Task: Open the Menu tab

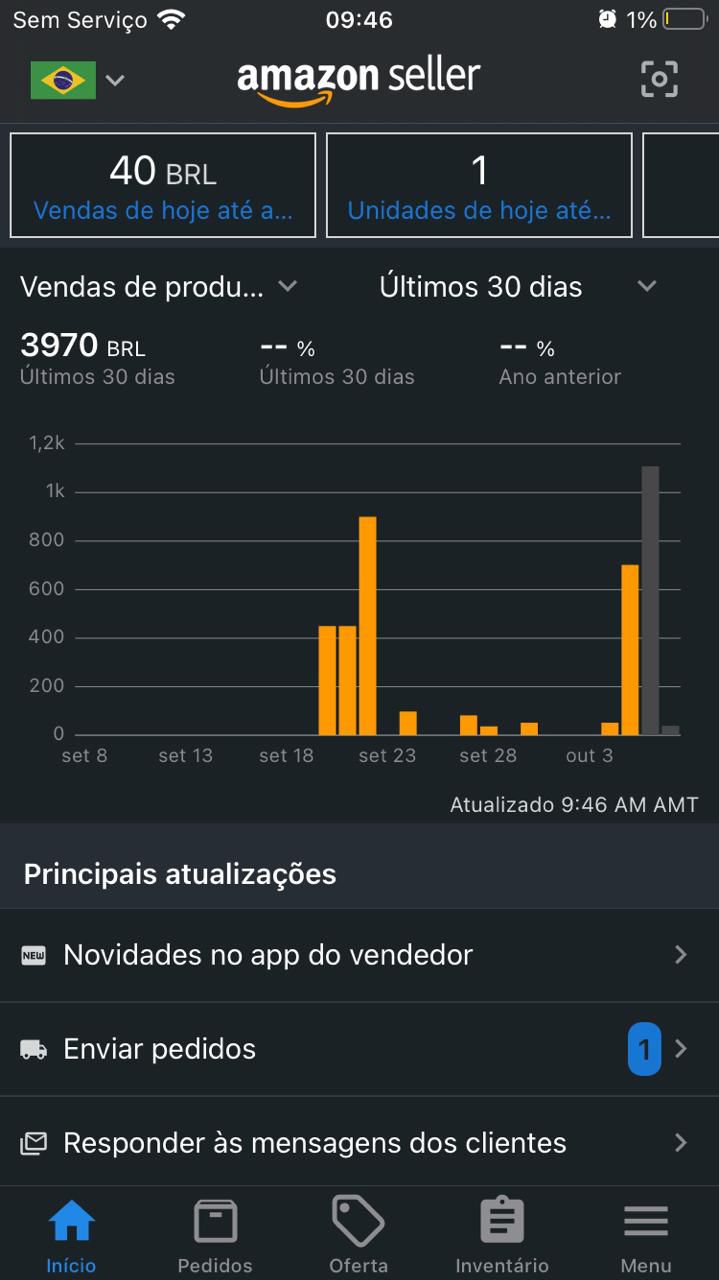Action: (x=646, y=1236)
